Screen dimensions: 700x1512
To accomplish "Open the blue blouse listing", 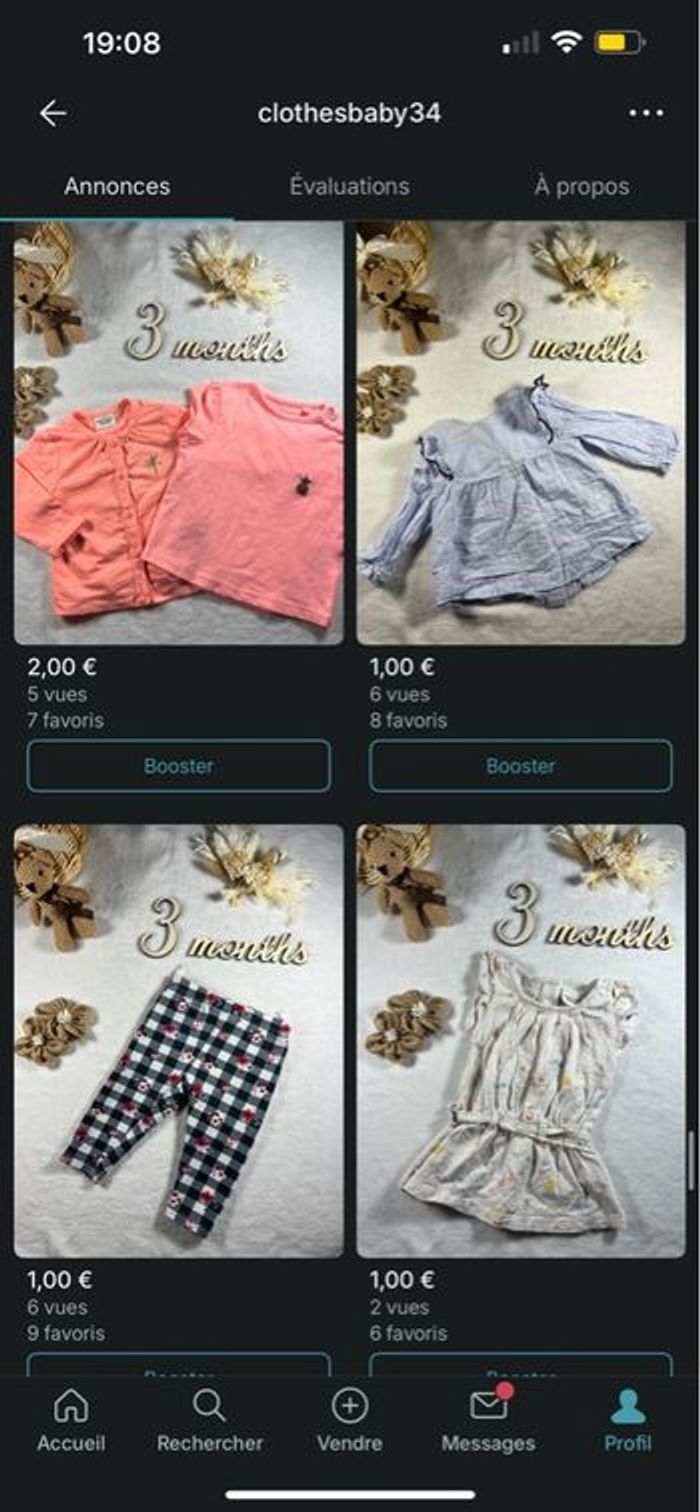I will tap(521, 432).
